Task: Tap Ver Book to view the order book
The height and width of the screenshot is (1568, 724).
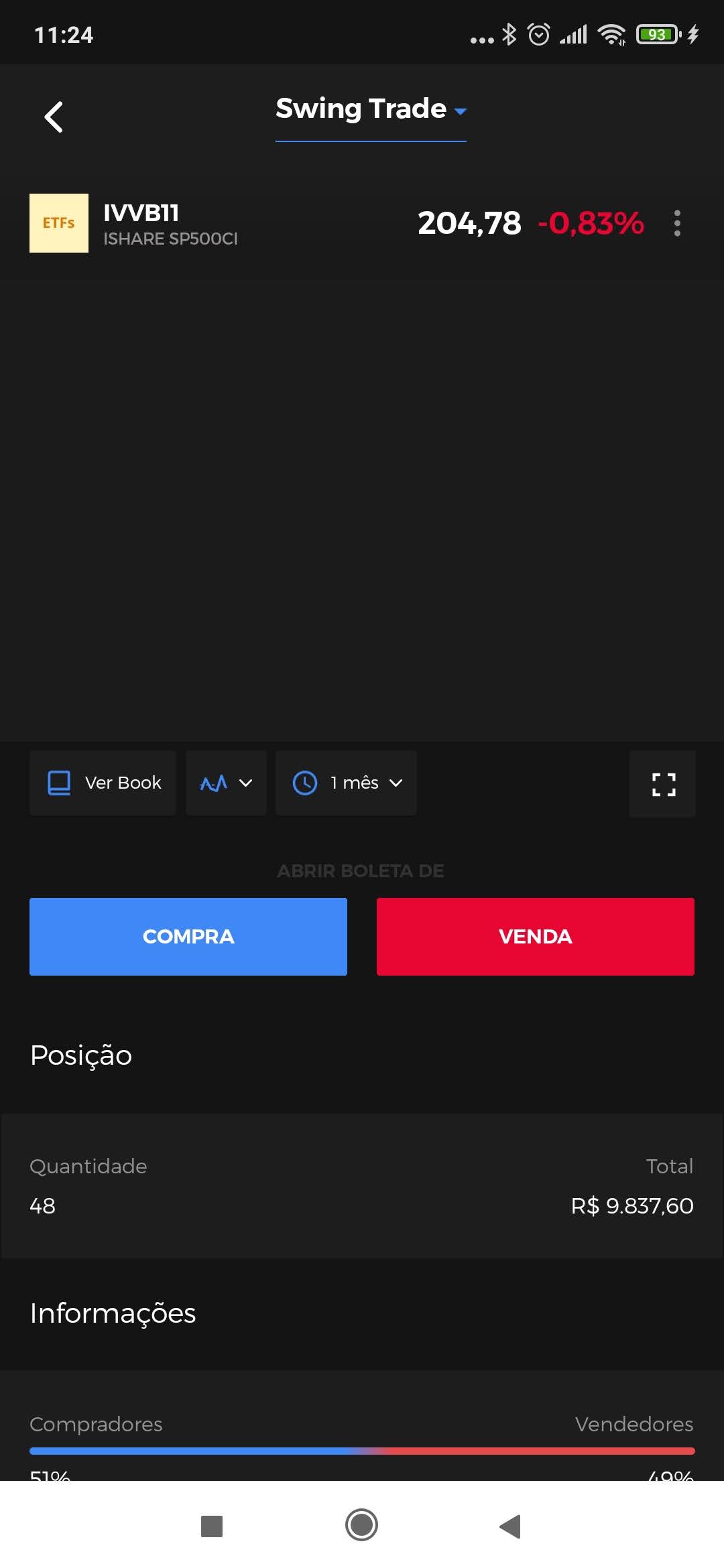Action: pyautogui.click(x=103, y=783)
